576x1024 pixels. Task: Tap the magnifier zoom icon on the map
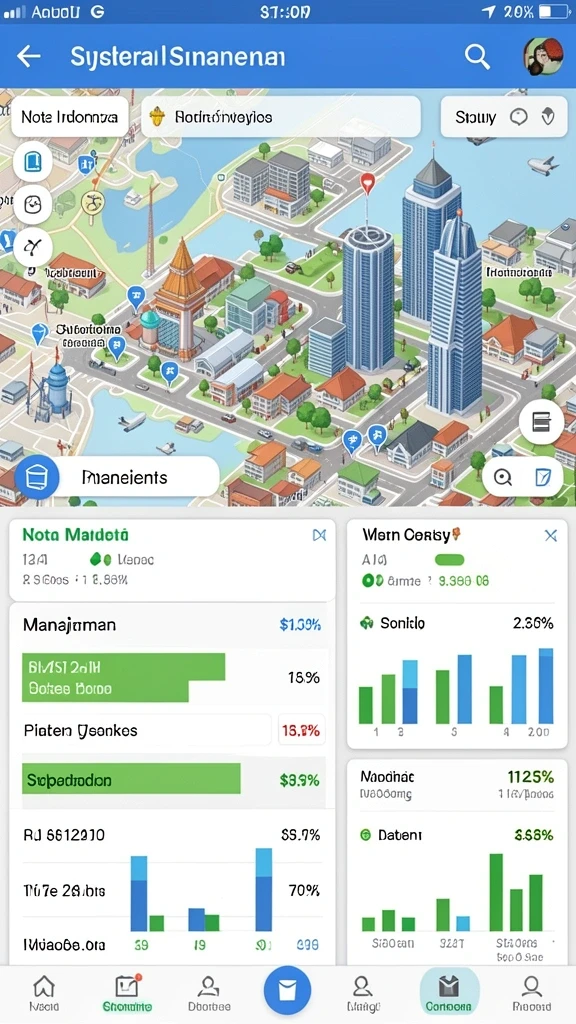[x=503, y=478]
